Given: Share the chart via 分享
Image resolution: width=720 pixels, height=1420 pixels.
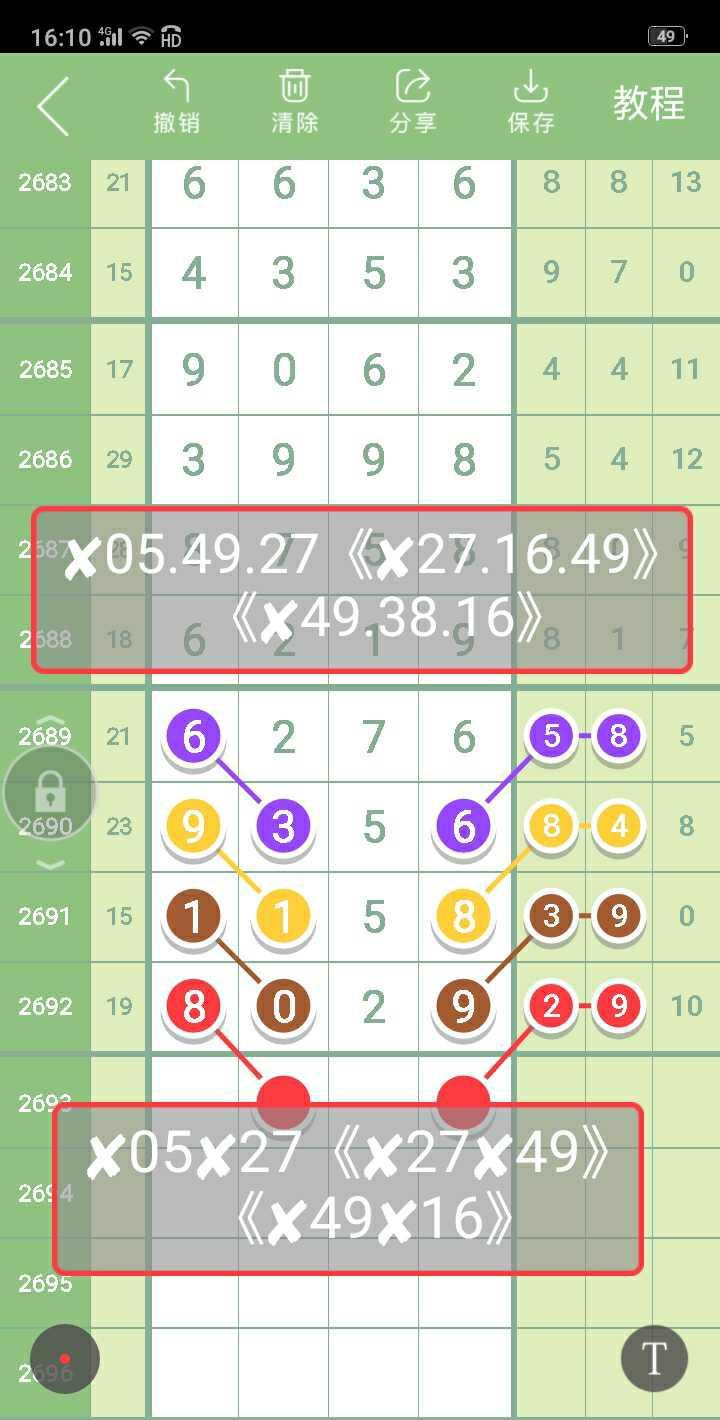Looking at the screenshot, I should pyautogui.click(x=412, y=102).
